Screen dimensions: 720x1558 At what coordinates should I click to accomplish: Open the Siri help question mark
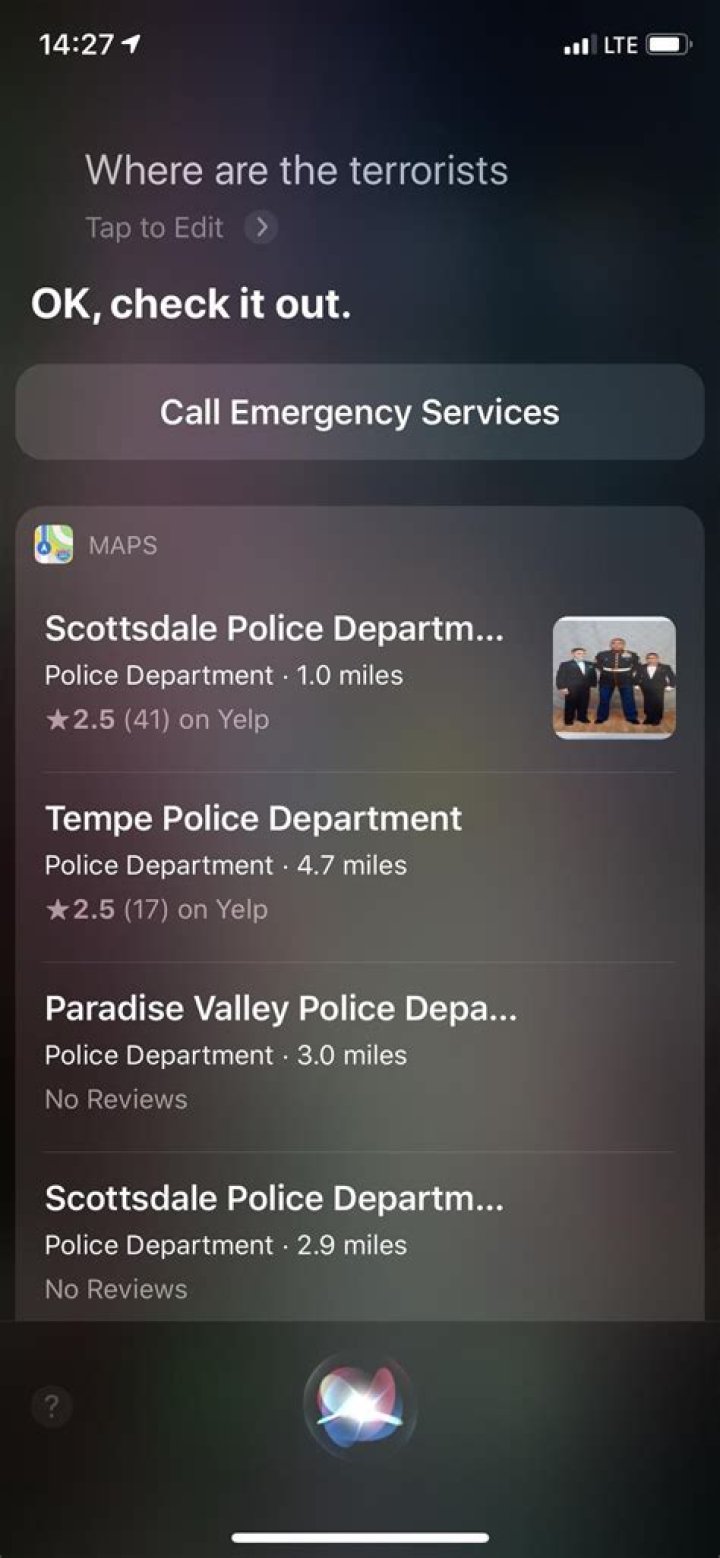[x=52, y=1407]
